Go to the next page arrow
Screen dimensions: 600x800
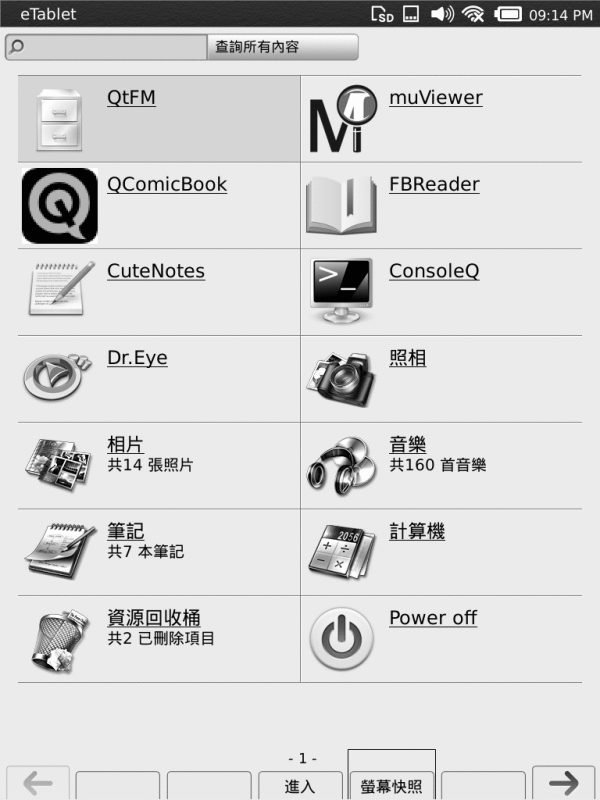tap(565, 783)
